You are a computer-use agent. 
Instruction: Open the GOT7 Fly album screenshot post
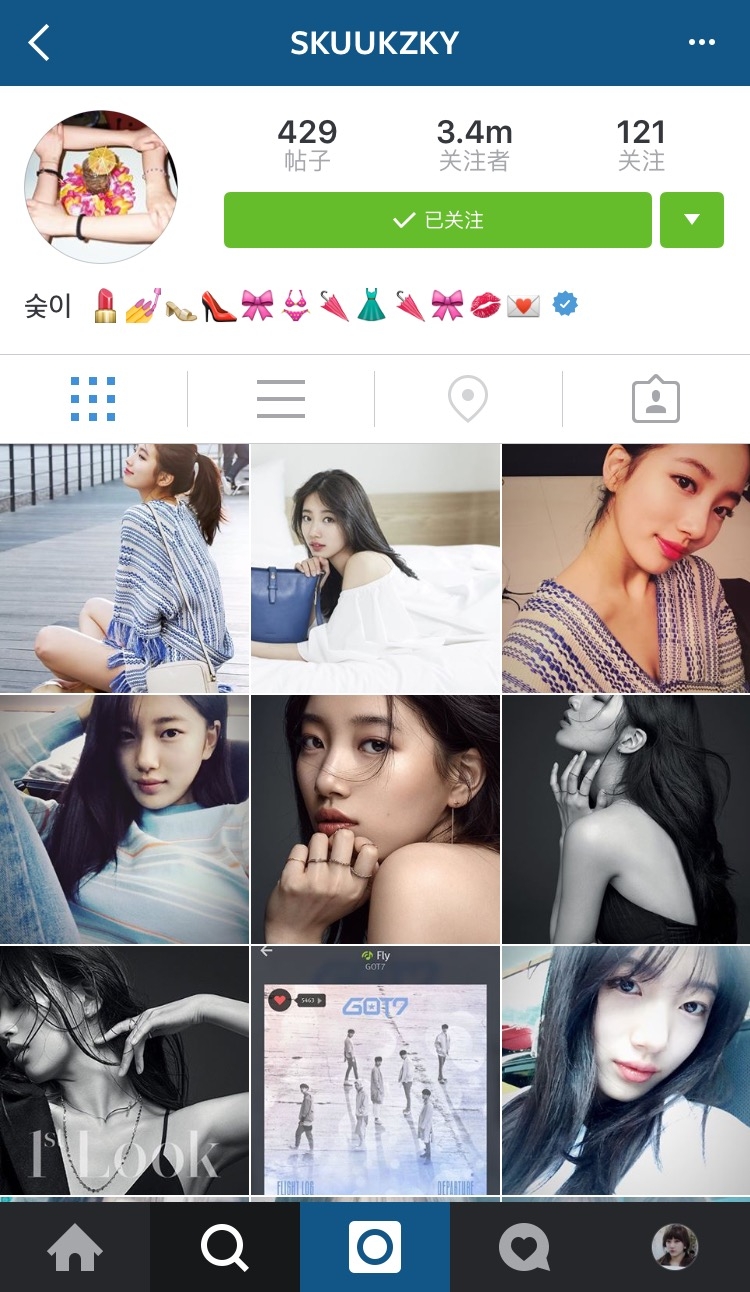click(x=375, y=1070)
